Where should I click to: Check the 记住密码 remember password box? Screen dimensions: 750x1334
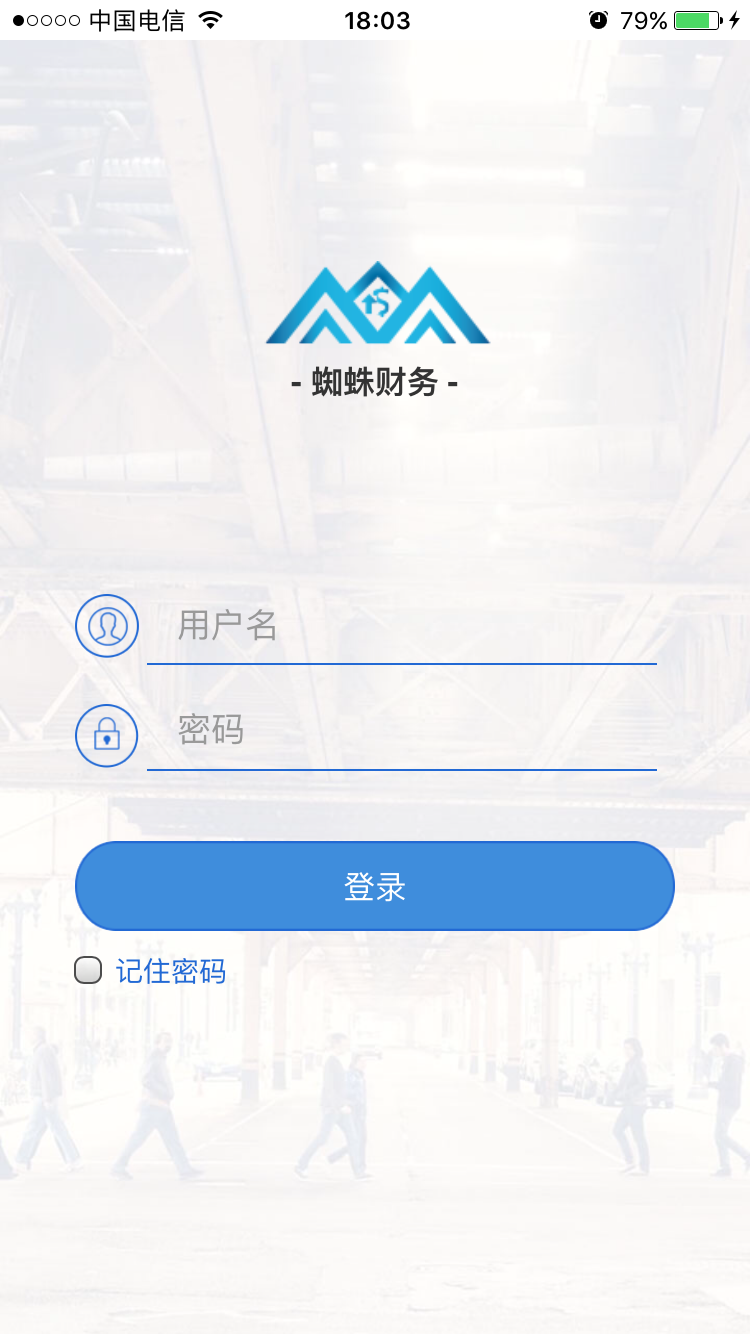pos(89,970)
